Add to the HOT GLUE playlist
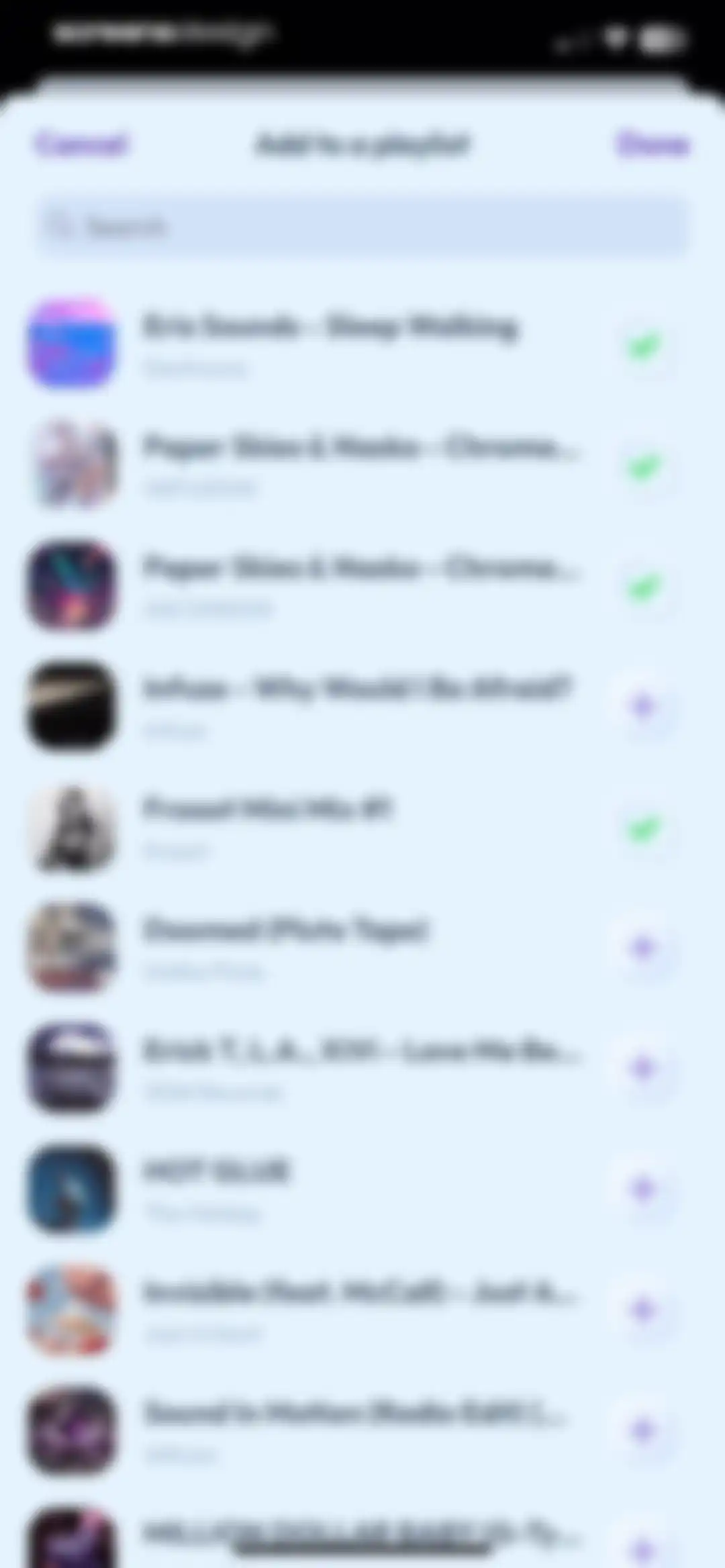The height and width of the screenshot is (1568, 725). click(644, 1190)
